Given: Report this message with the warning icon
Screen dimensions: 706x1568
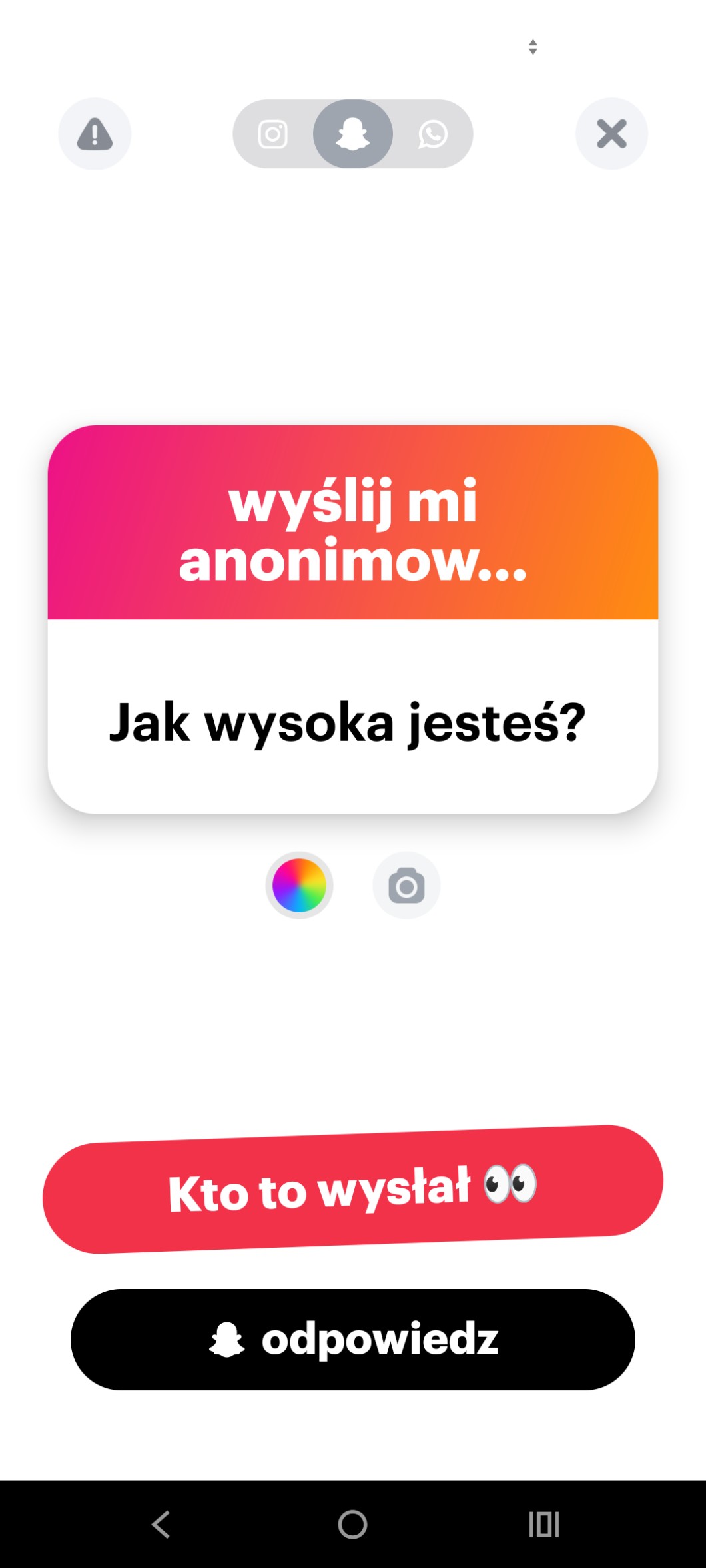Looking at the screenshot, I should pyautogui.click(x=95, y=134).
